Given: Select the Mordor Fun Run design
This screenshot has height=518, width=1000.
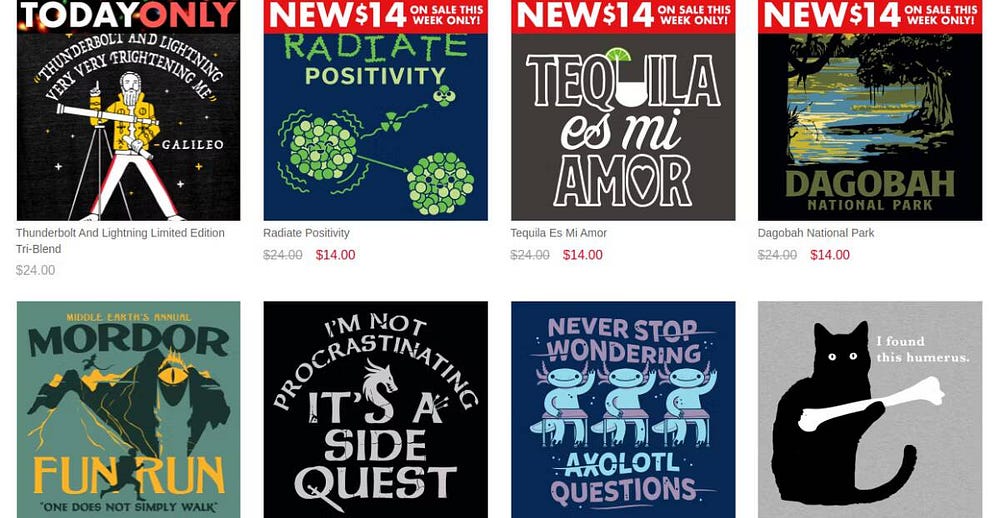Looking at the screenshot, I should click(128, 410).
